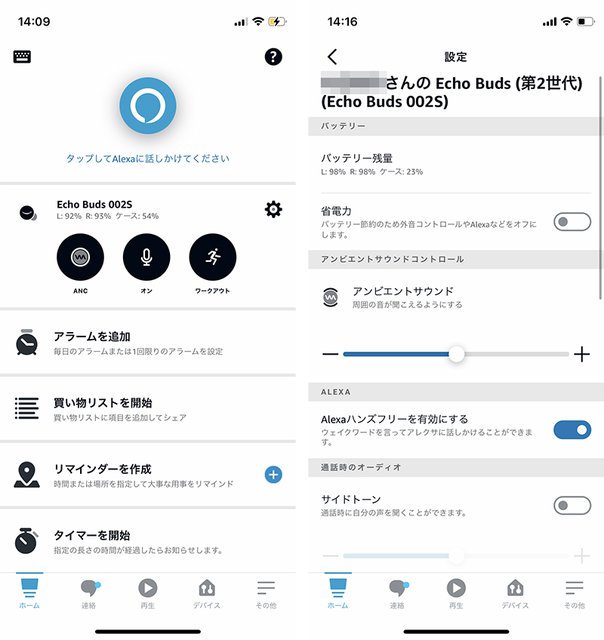
Task: Toggle the ANC noise control button
Action: pos(82,258)
